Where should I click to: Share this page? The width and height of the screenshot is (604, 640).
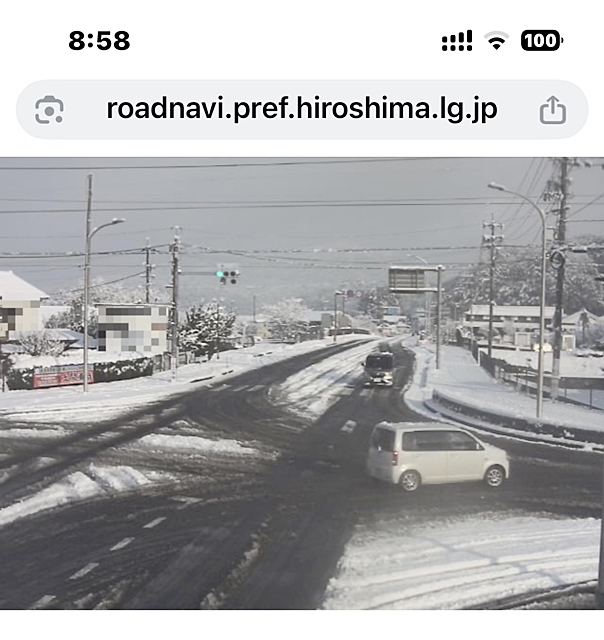(x=552, y=110)
